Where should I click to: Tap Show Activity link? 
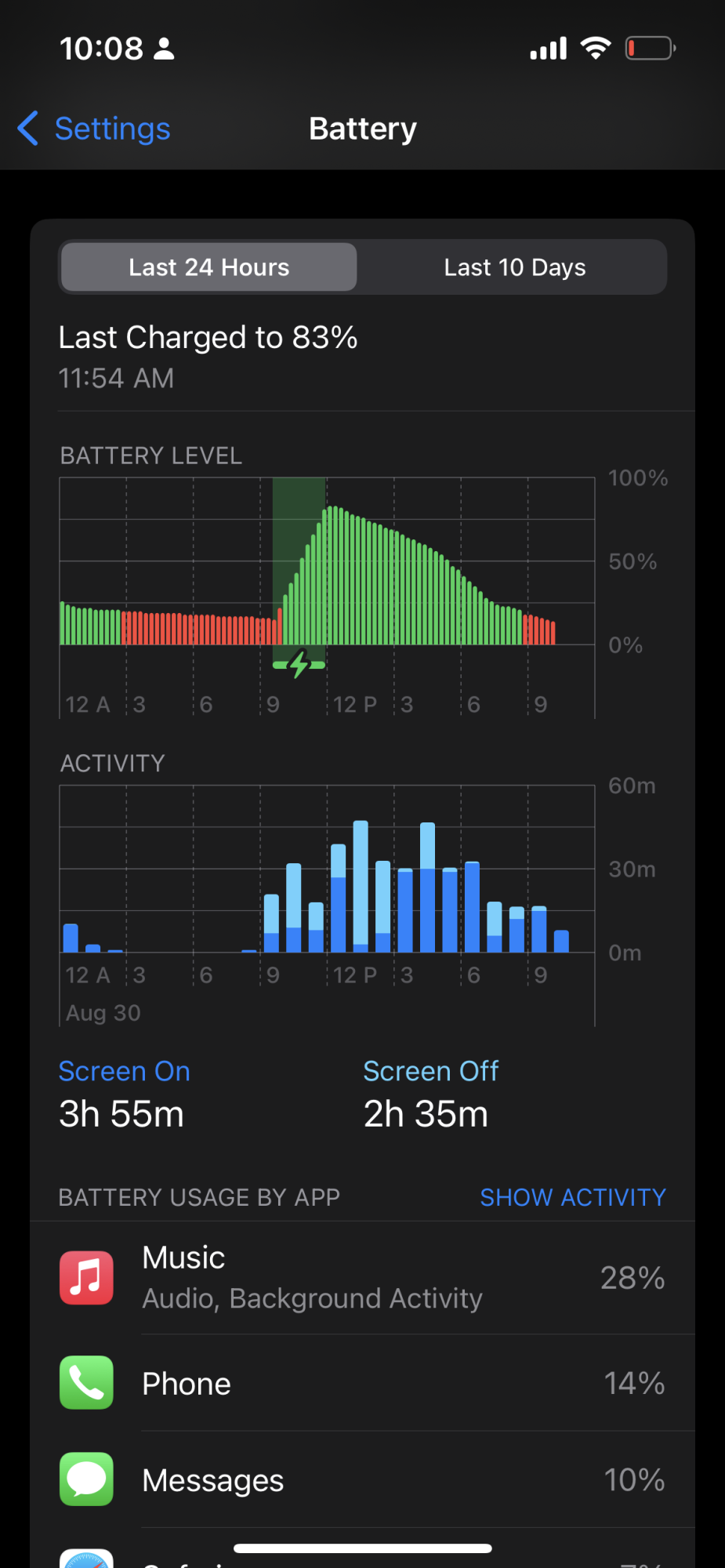pyautogui.click(x=572, y=1197)
